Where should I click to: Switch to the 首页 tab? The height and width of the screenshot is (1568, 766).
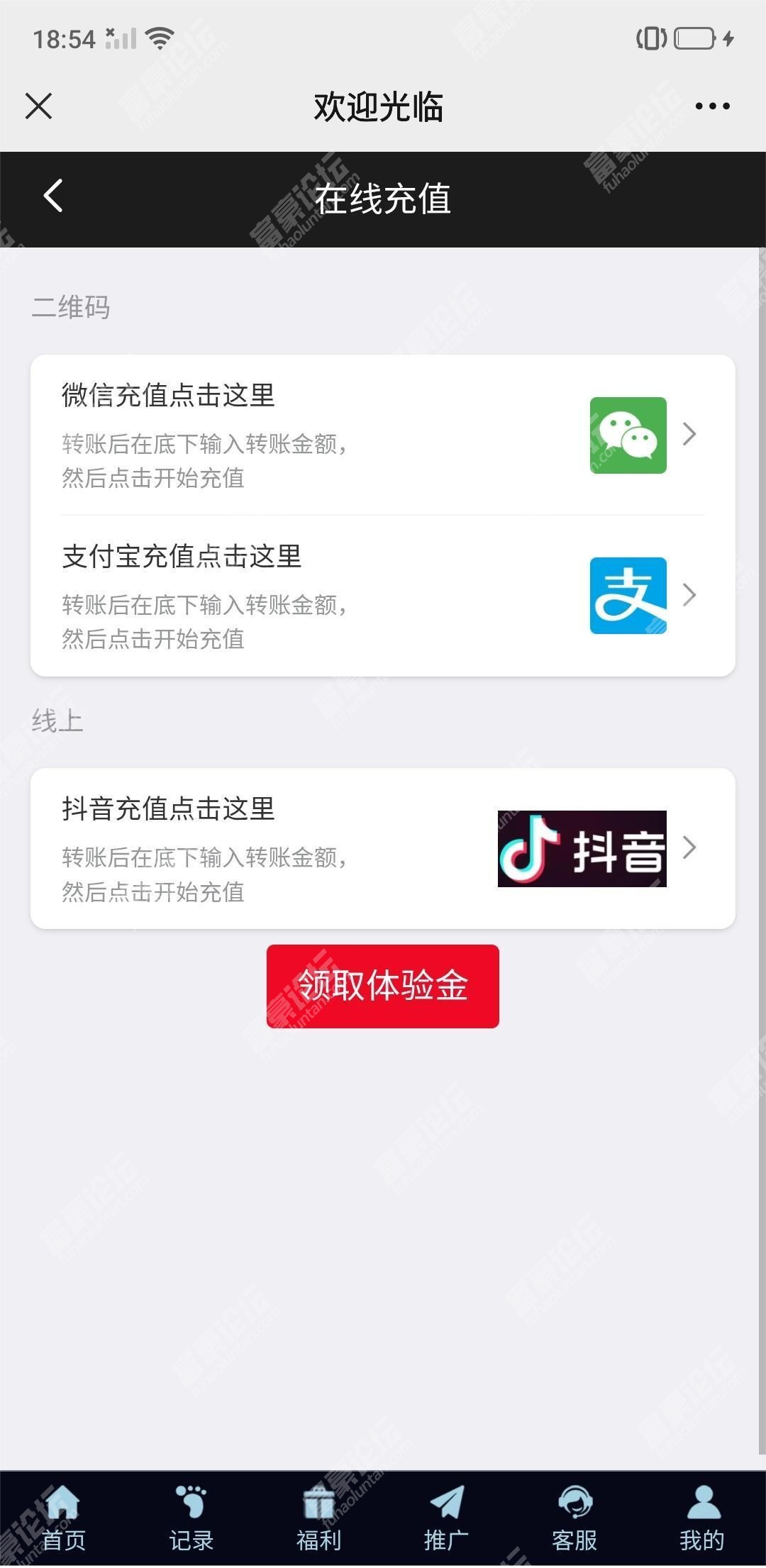click(64, 1519)
